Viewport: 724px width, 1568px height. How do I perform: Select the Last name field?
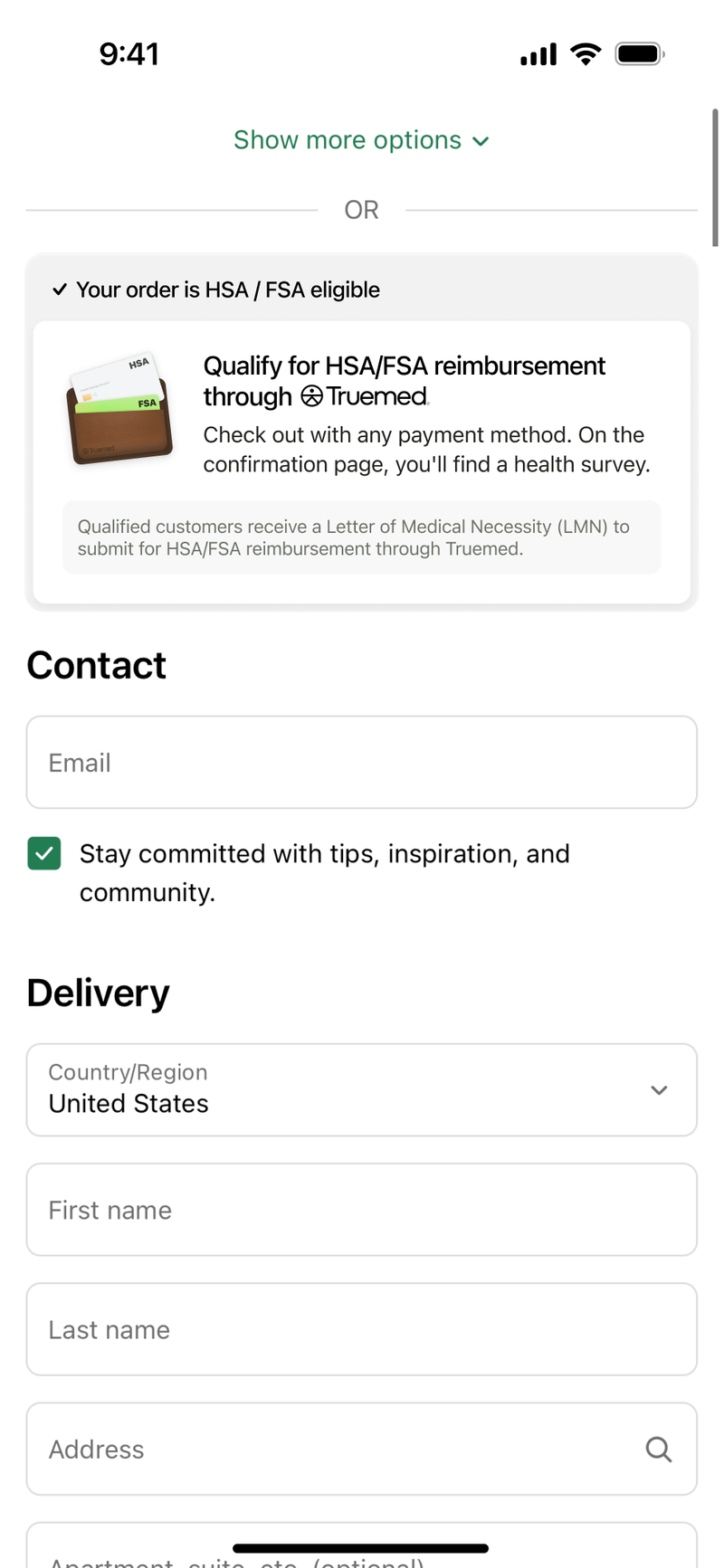tap(361, 1329)
